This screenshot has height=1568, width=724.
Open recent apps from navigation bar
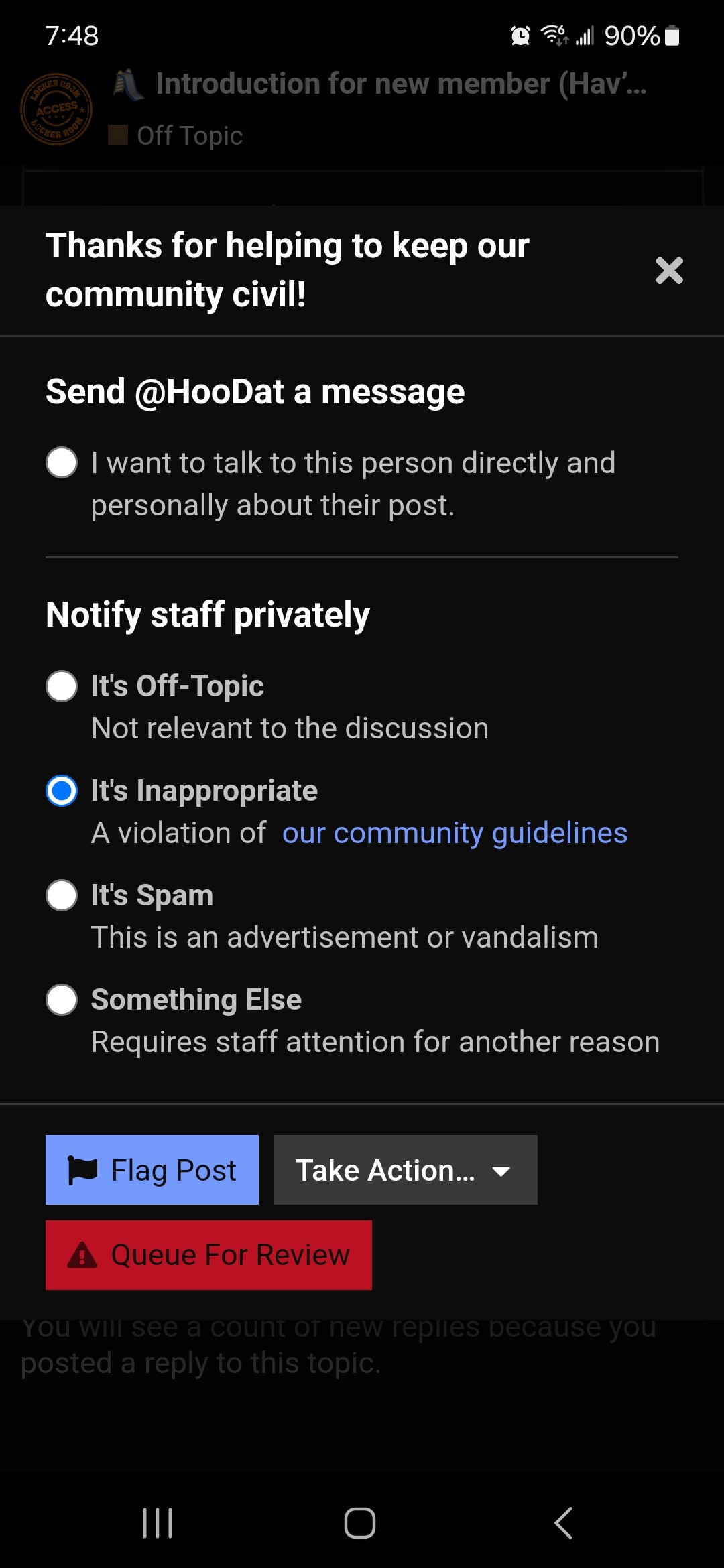click(158, 1523)
